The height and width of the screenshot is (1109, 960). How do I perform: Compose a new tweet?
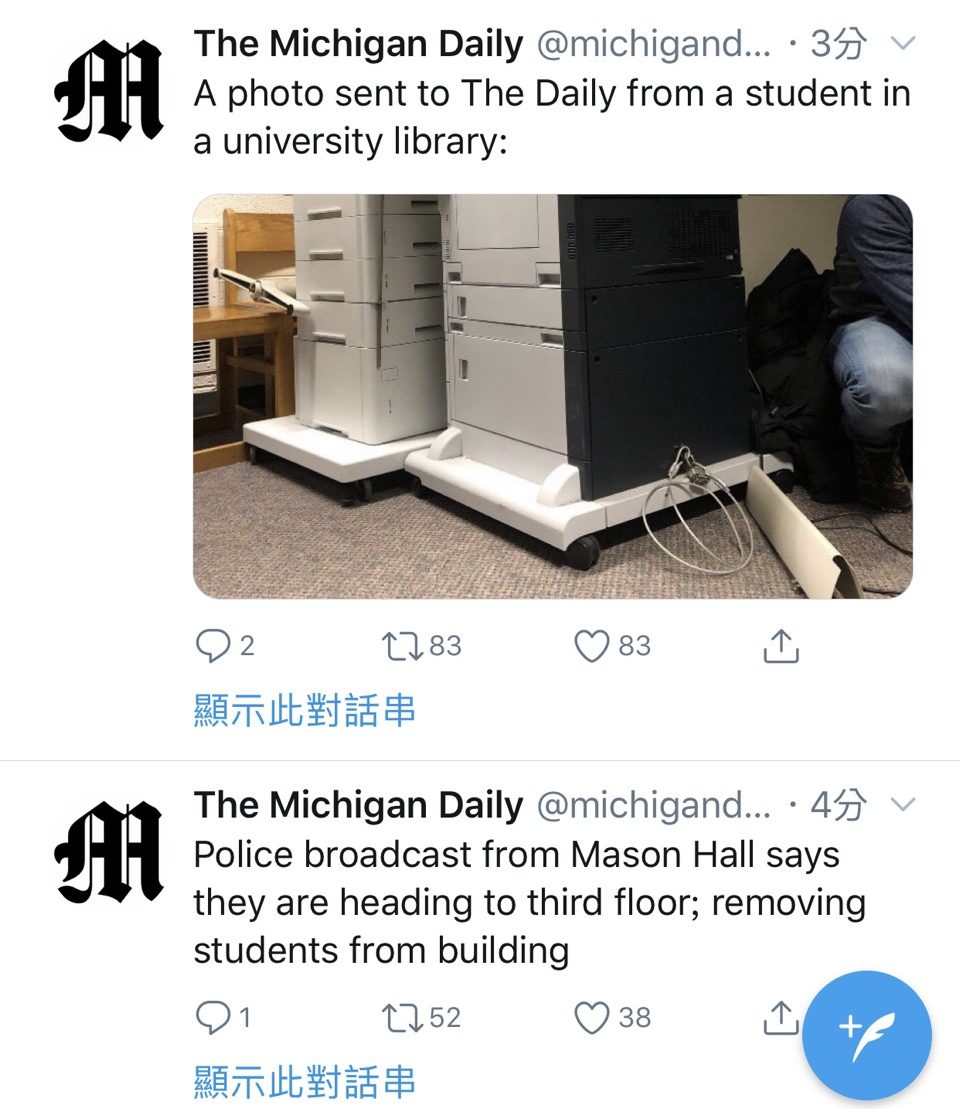[x=866, y=1035]
